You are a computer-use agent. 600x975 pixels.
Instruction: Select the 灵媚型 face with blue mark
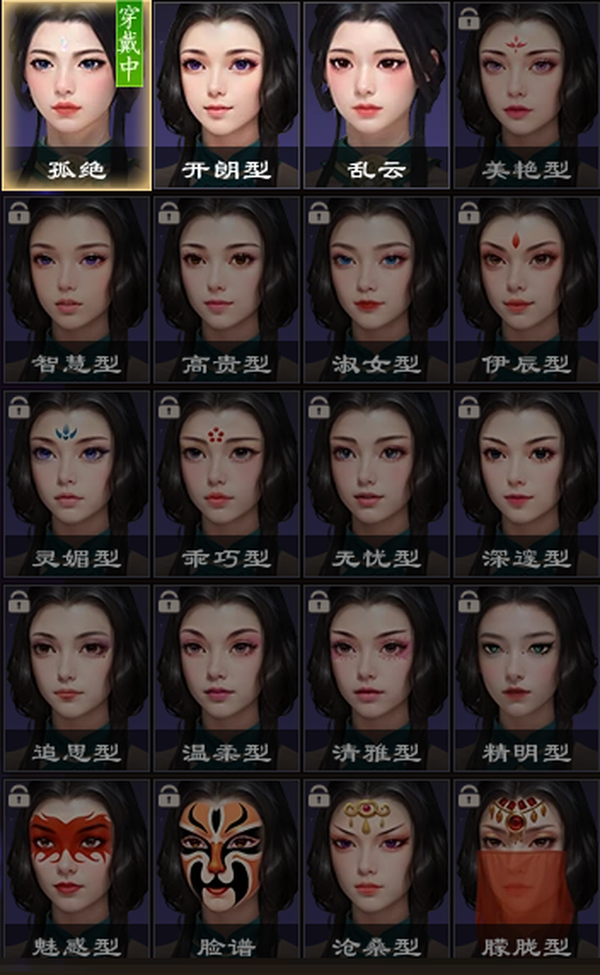[x=76, y=484]
